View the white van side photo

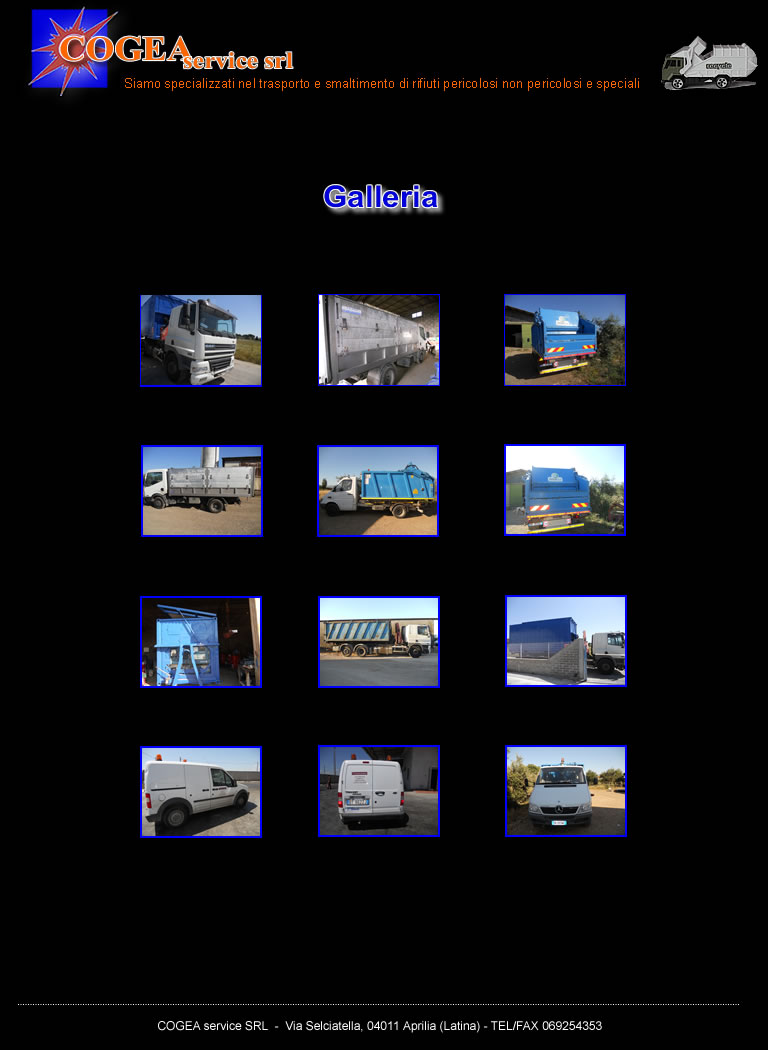coord(201,792)
